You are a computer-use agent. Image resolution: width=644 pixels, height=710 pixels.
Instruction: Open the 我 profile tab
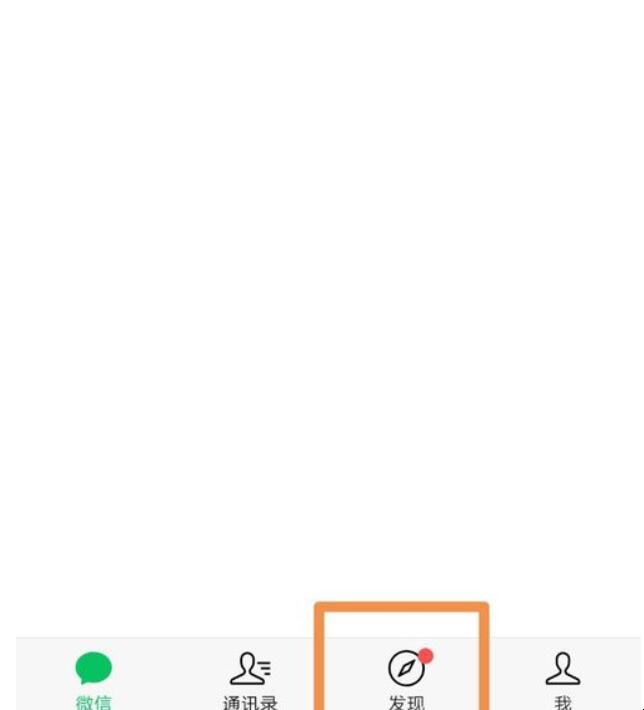pyautogui.click(x=562, y=678)
